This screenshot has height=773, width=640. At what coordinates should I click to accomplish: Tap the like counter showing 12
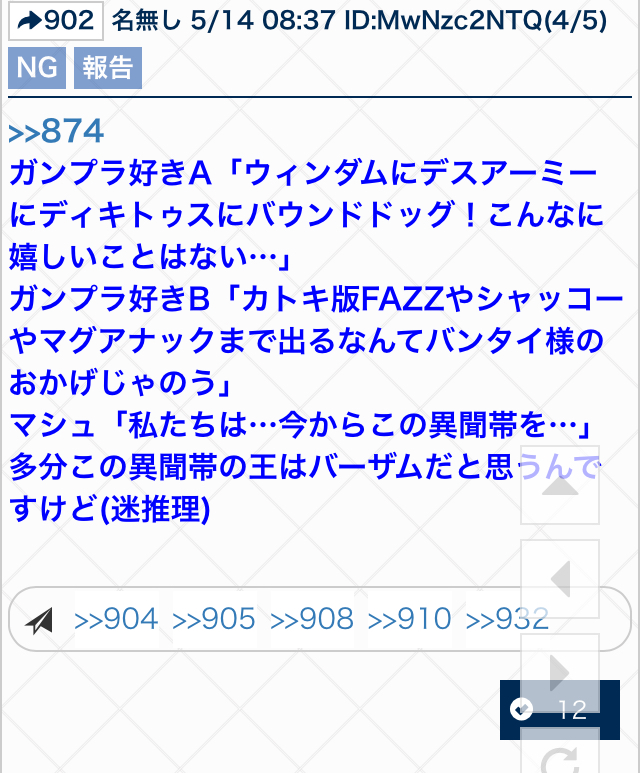tap(558, 710)
